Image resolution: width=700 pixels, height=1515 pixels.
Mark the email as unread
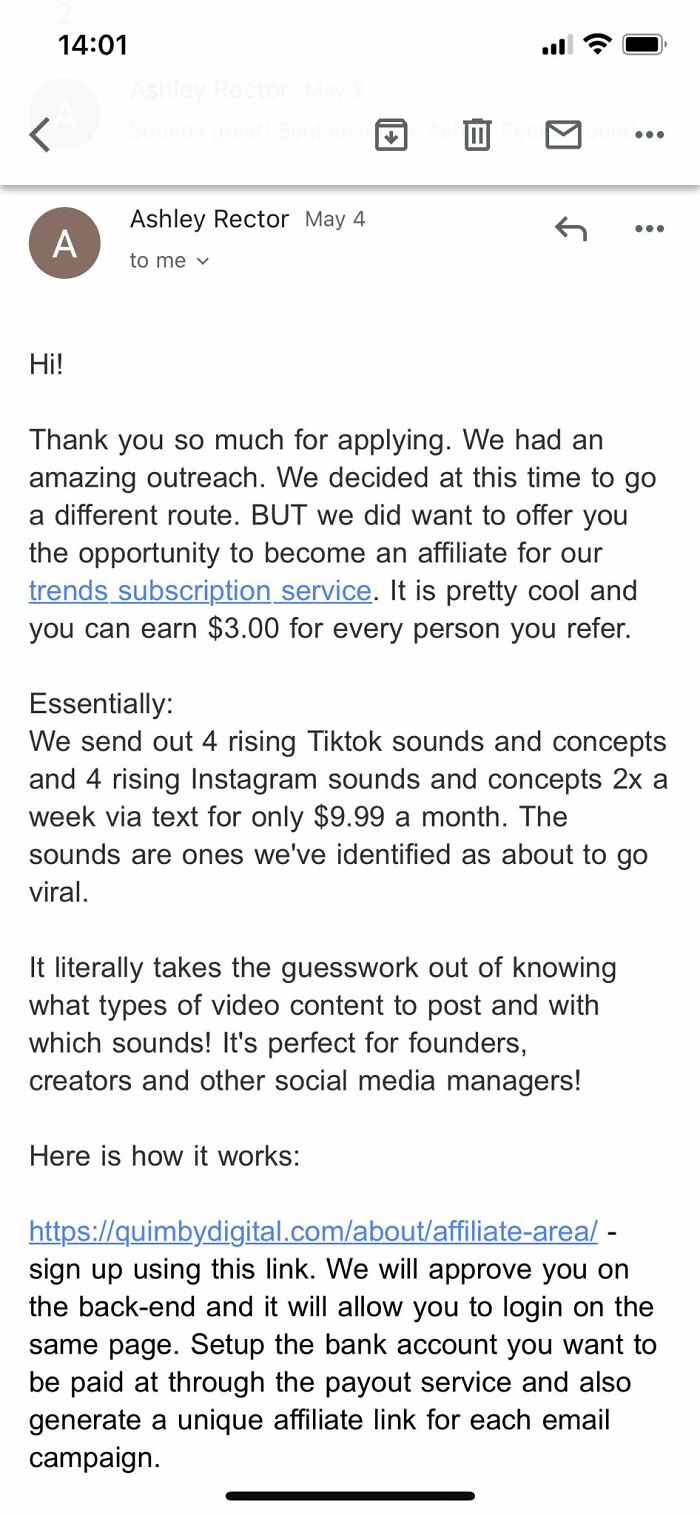563,134
